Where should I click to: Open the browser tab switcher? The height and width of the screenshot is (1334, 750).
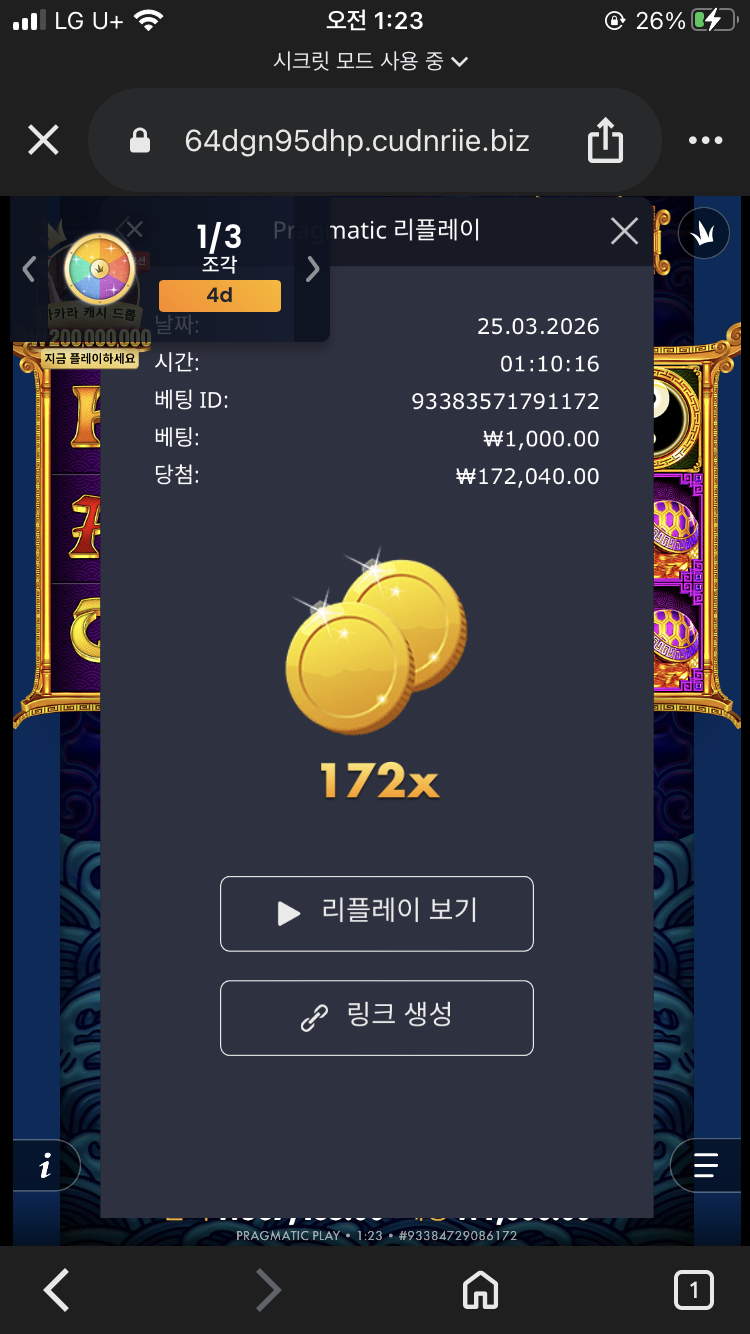pyautogui.click(x=693, y=1290)
